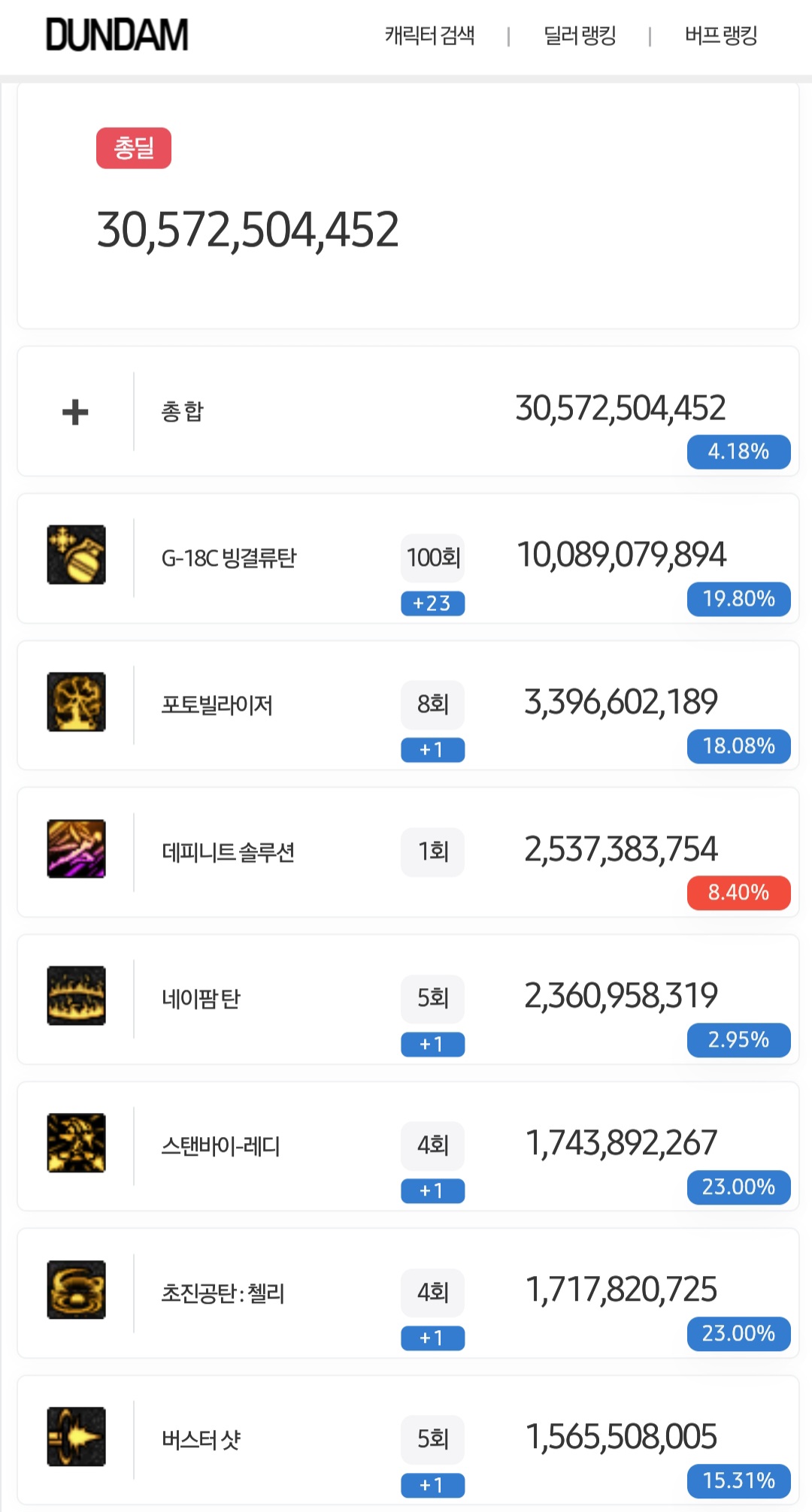Screen dimensions: 812x1512
Task: Open the 버프 랭킹 page
Action: point(721,35)
